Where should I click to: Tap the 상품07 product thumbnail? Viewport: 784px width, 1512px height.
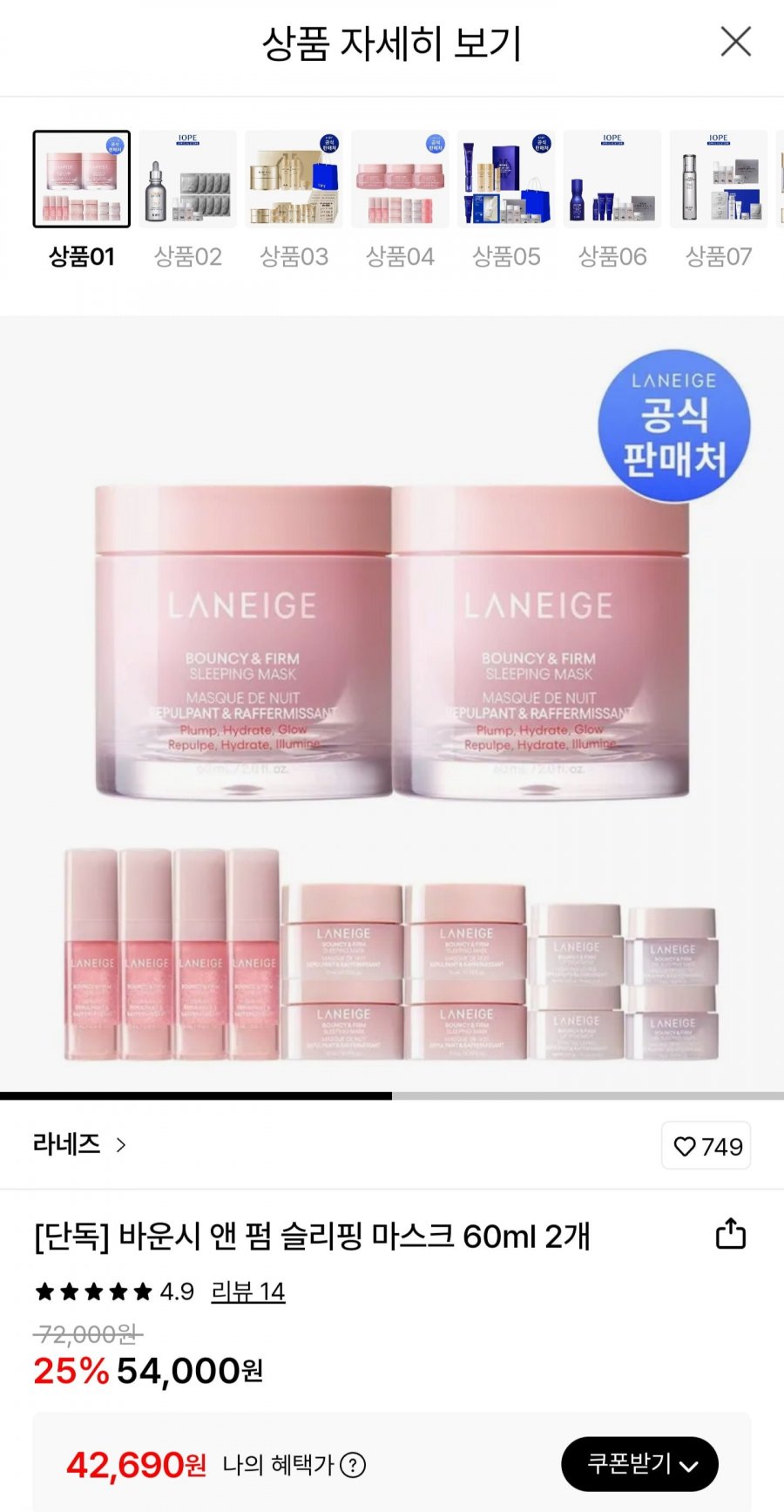719,180
